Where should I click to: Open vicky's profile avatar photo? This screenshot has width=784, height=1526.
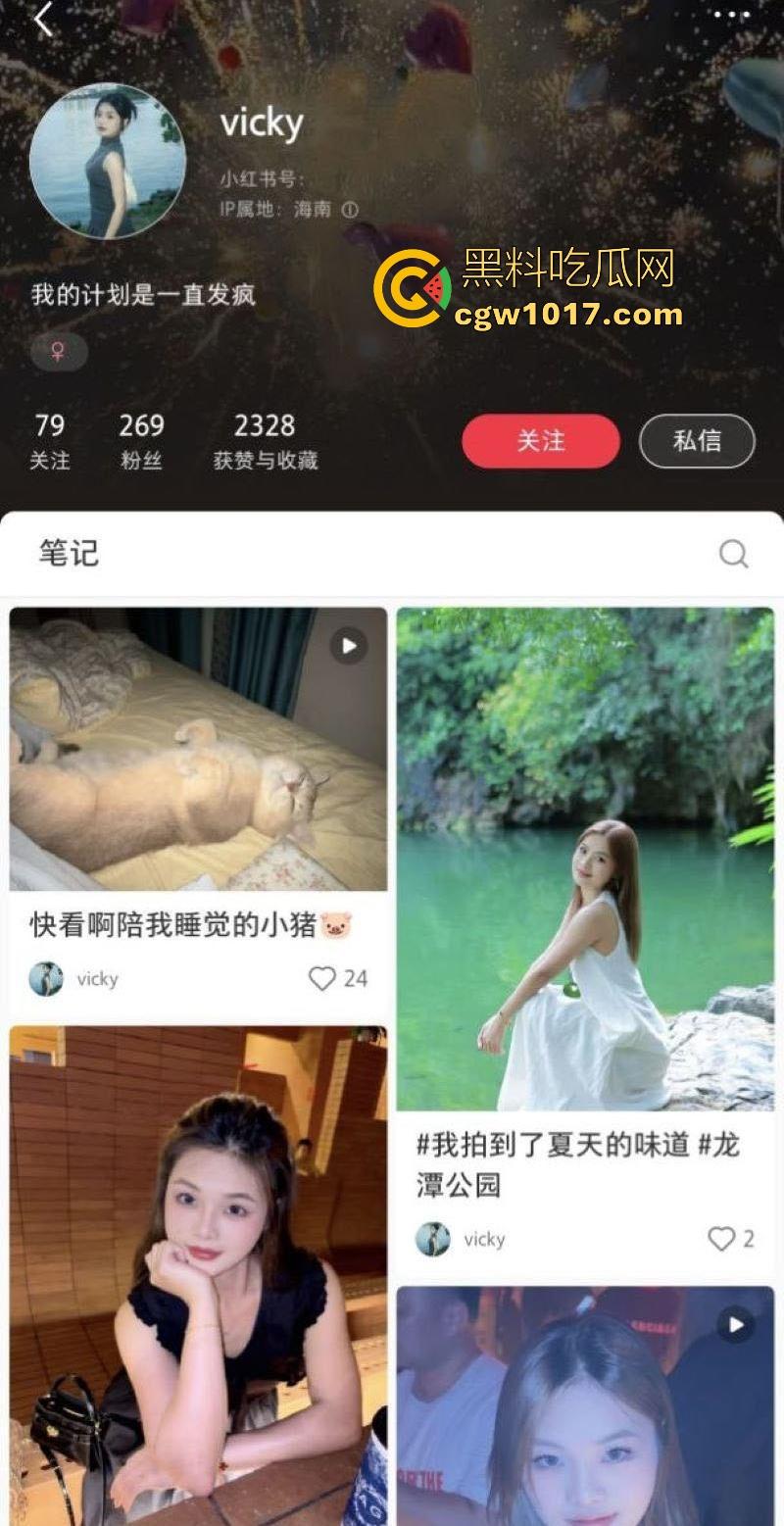113,162
